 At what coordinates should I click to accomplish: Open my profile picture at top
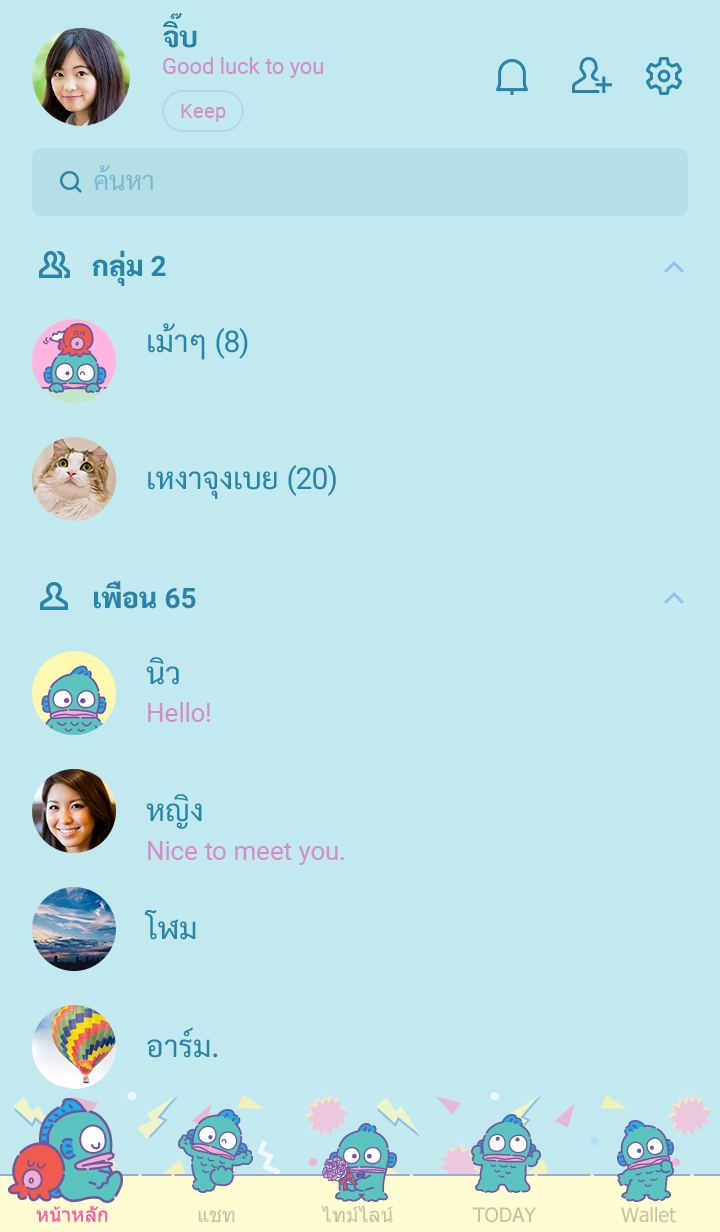(x=81, y=77)
